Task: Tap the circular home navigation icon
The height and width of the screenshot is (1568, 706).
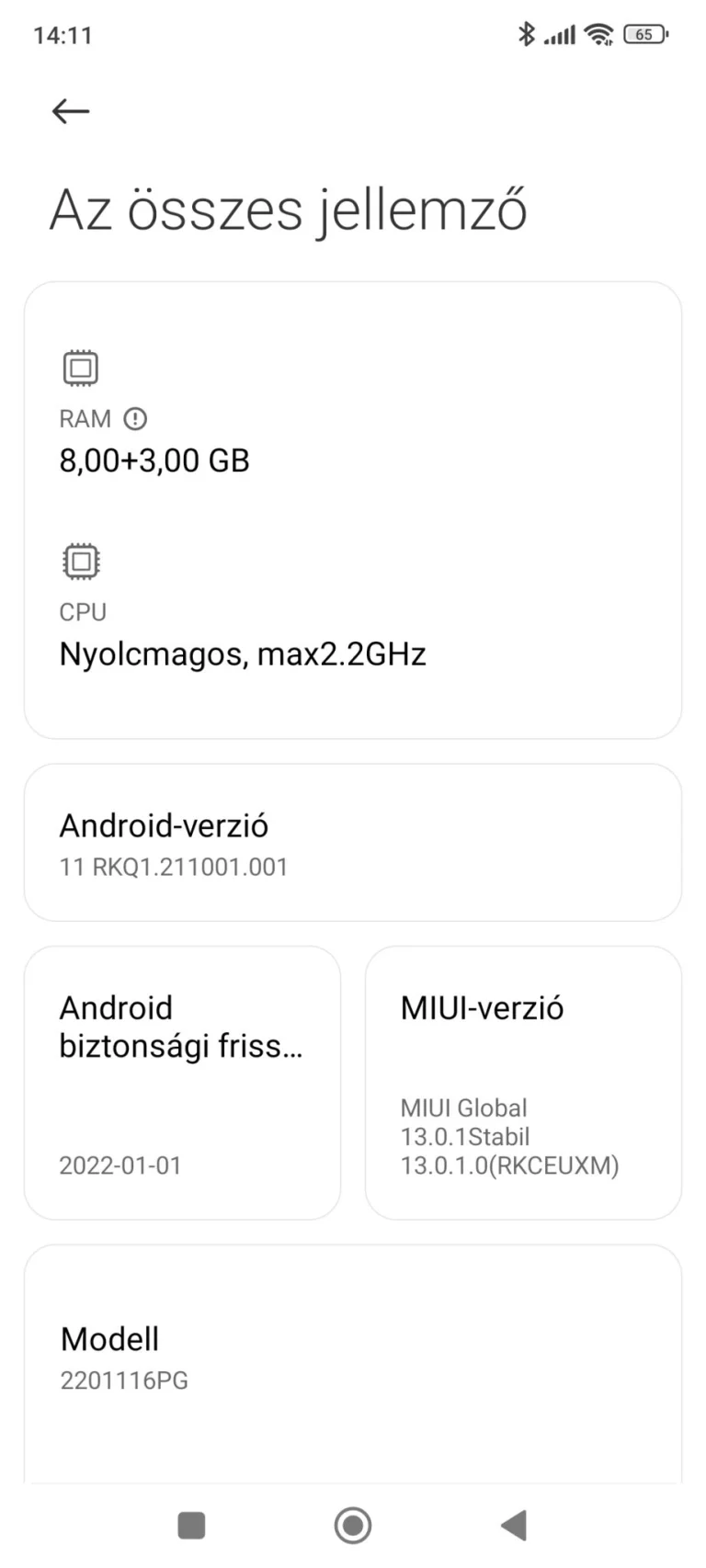Action: [x=352, y=1524]
